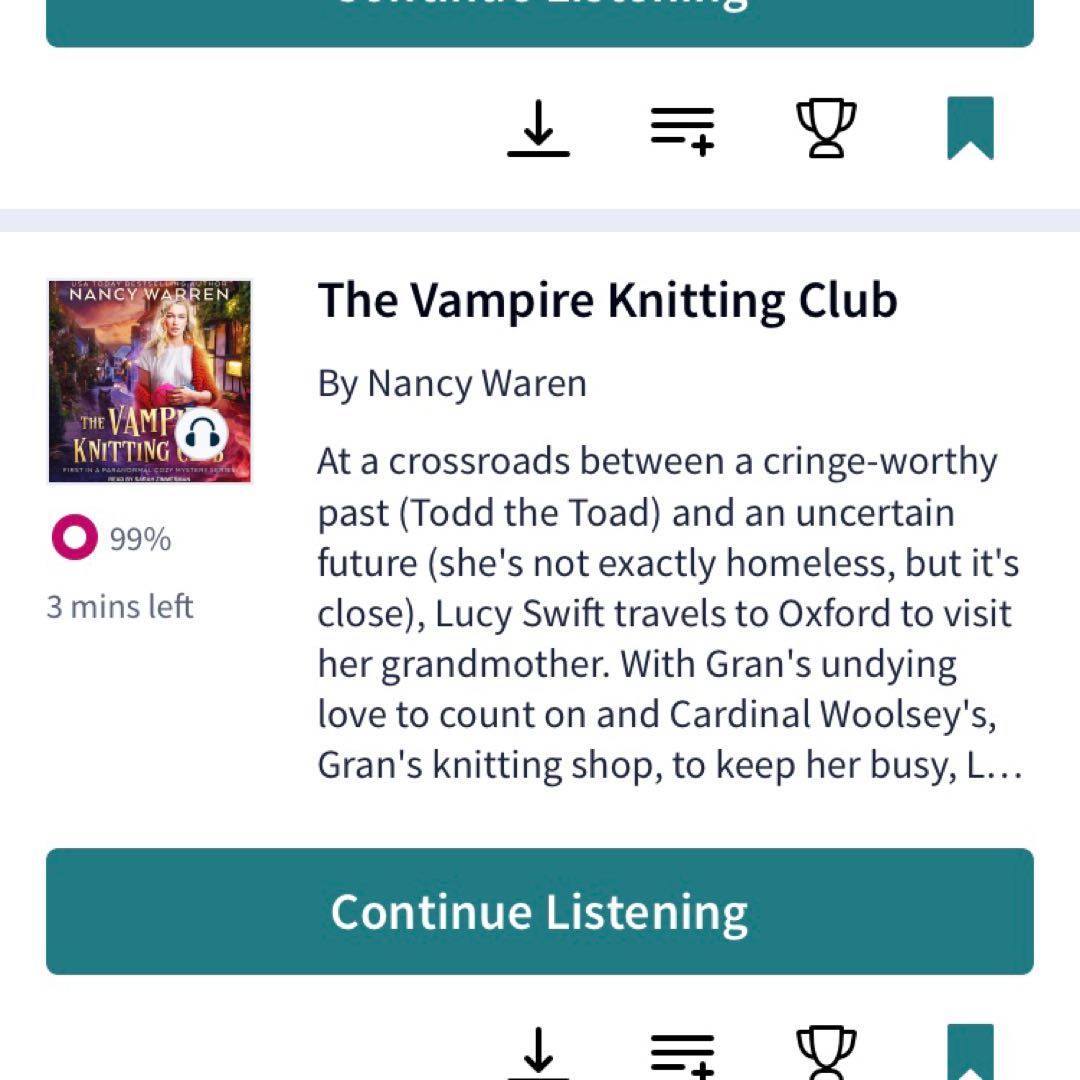Screen dimensions: 1080x1080
Task: Toggle the bookmark for The Vampire Knitting Club
Action: coord(970,1053)
